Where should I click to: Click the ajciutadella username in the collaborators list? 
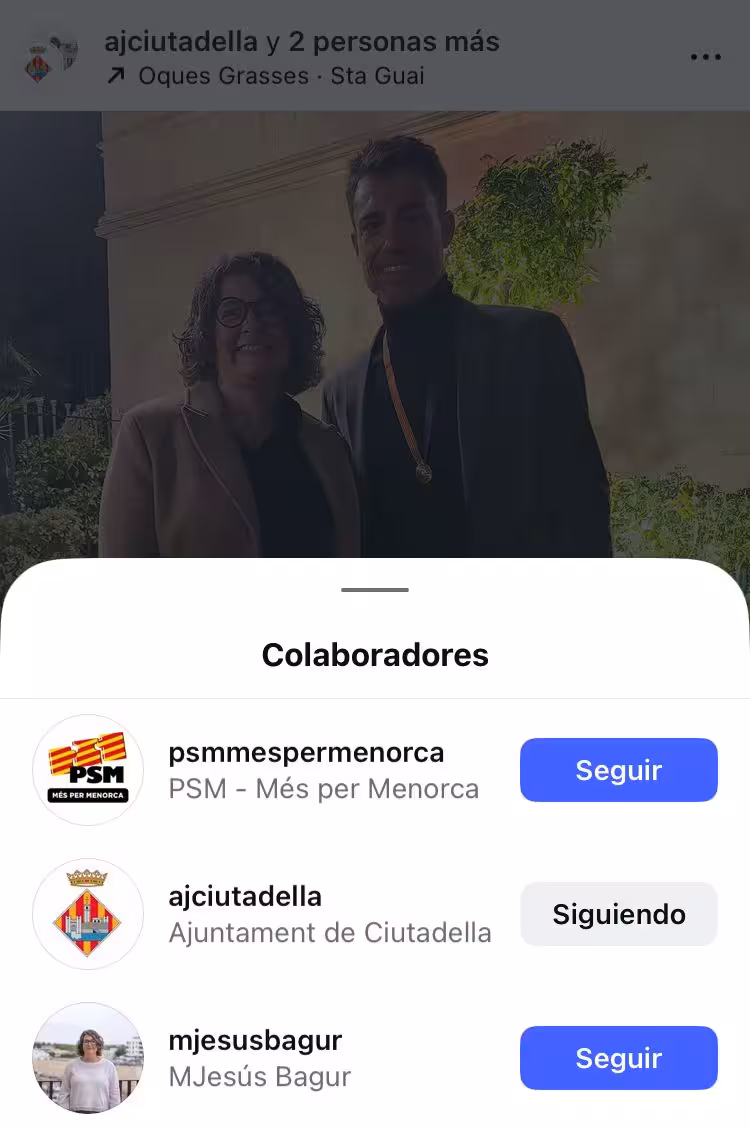[243, 896]
